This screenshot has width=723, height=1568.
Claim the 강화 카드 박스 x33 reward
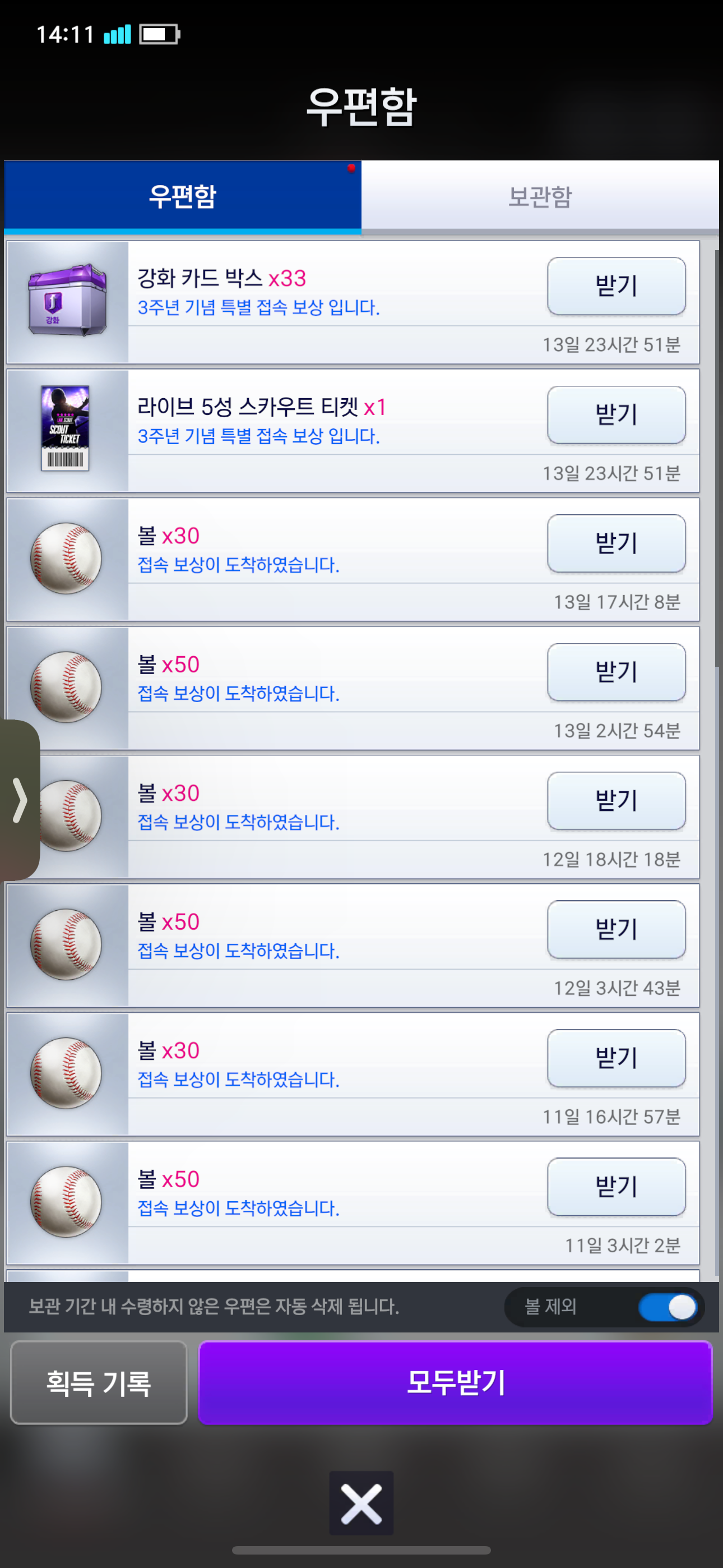point(615,286)
